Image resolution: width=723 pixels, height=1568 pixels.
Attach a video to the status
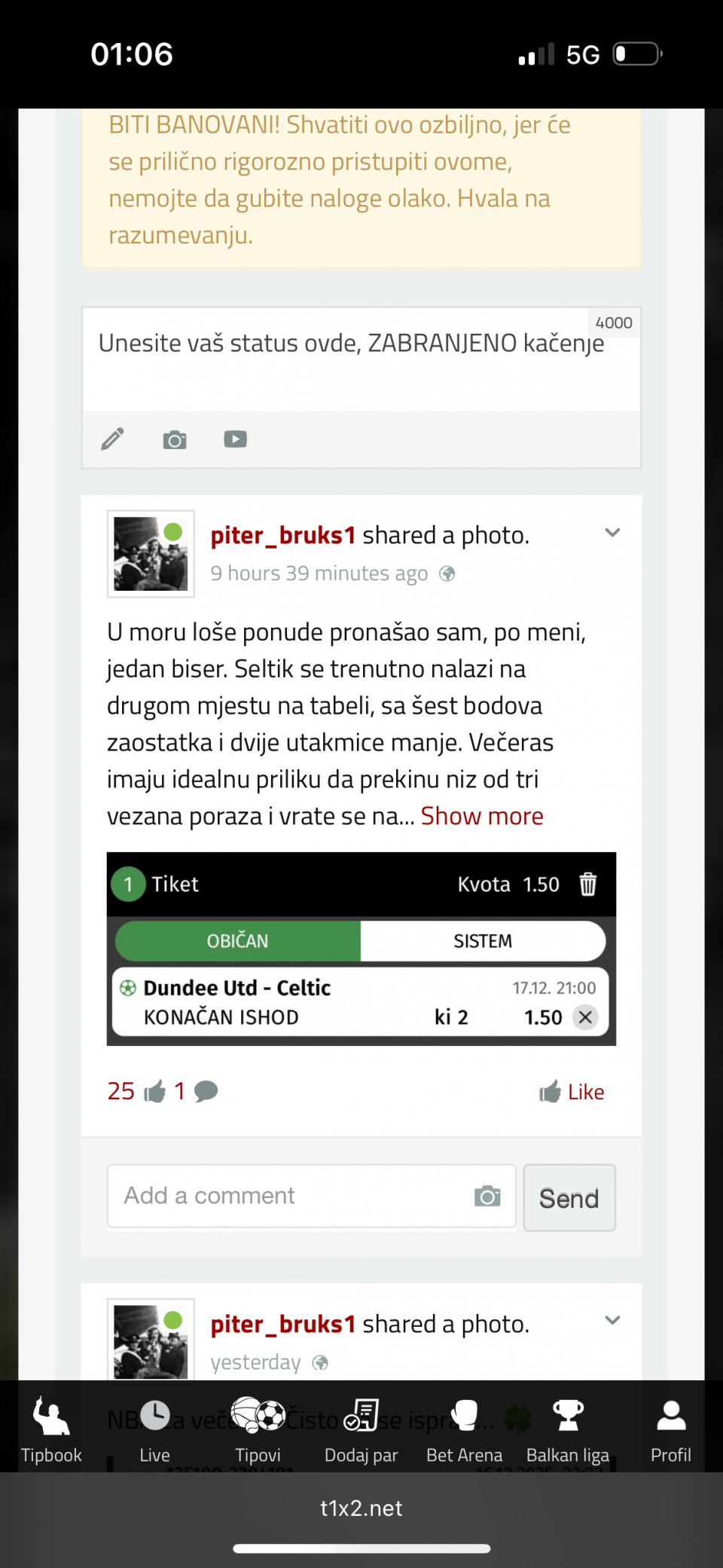[x=235, y=439]
